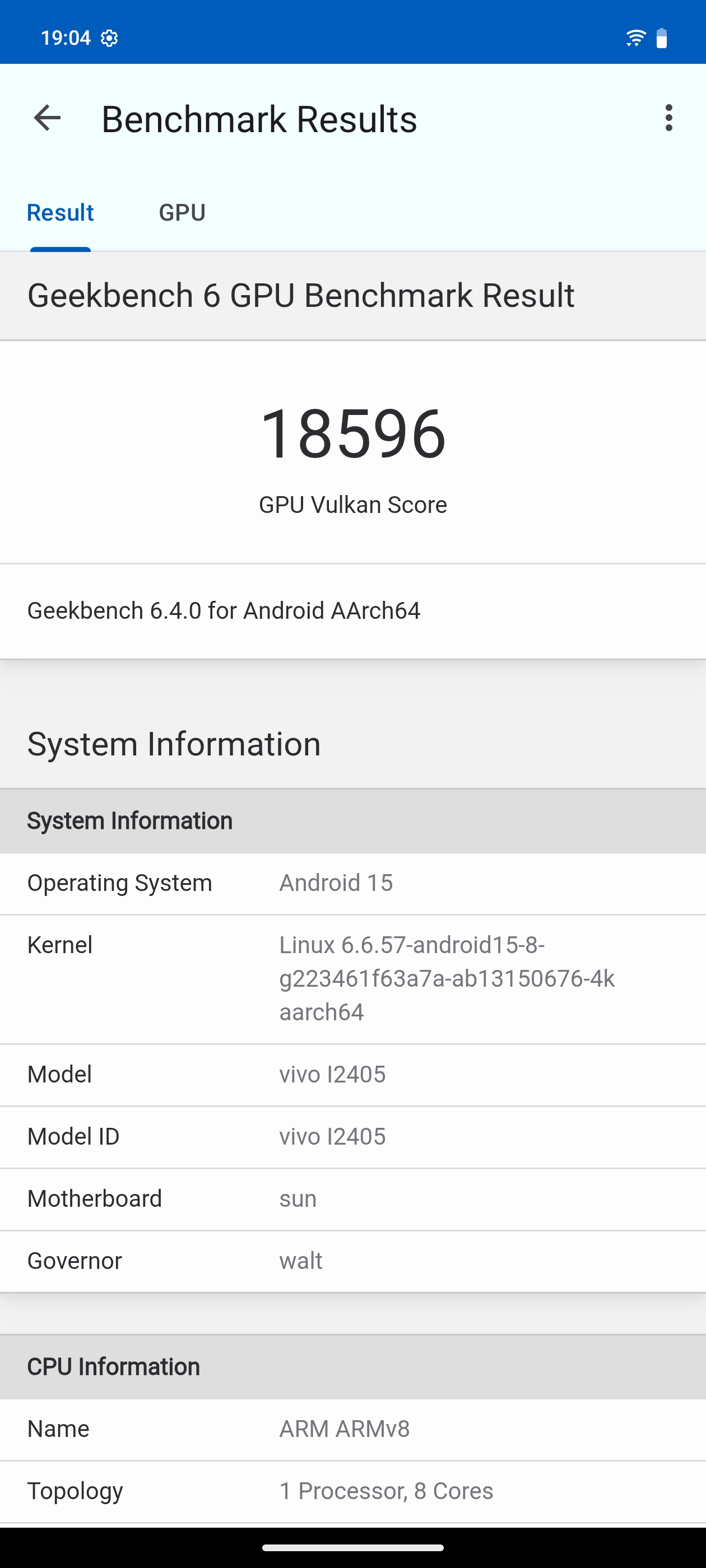Select the Result tab
The height and width of the screenshot is (1568, 706).
pos(61,212)
